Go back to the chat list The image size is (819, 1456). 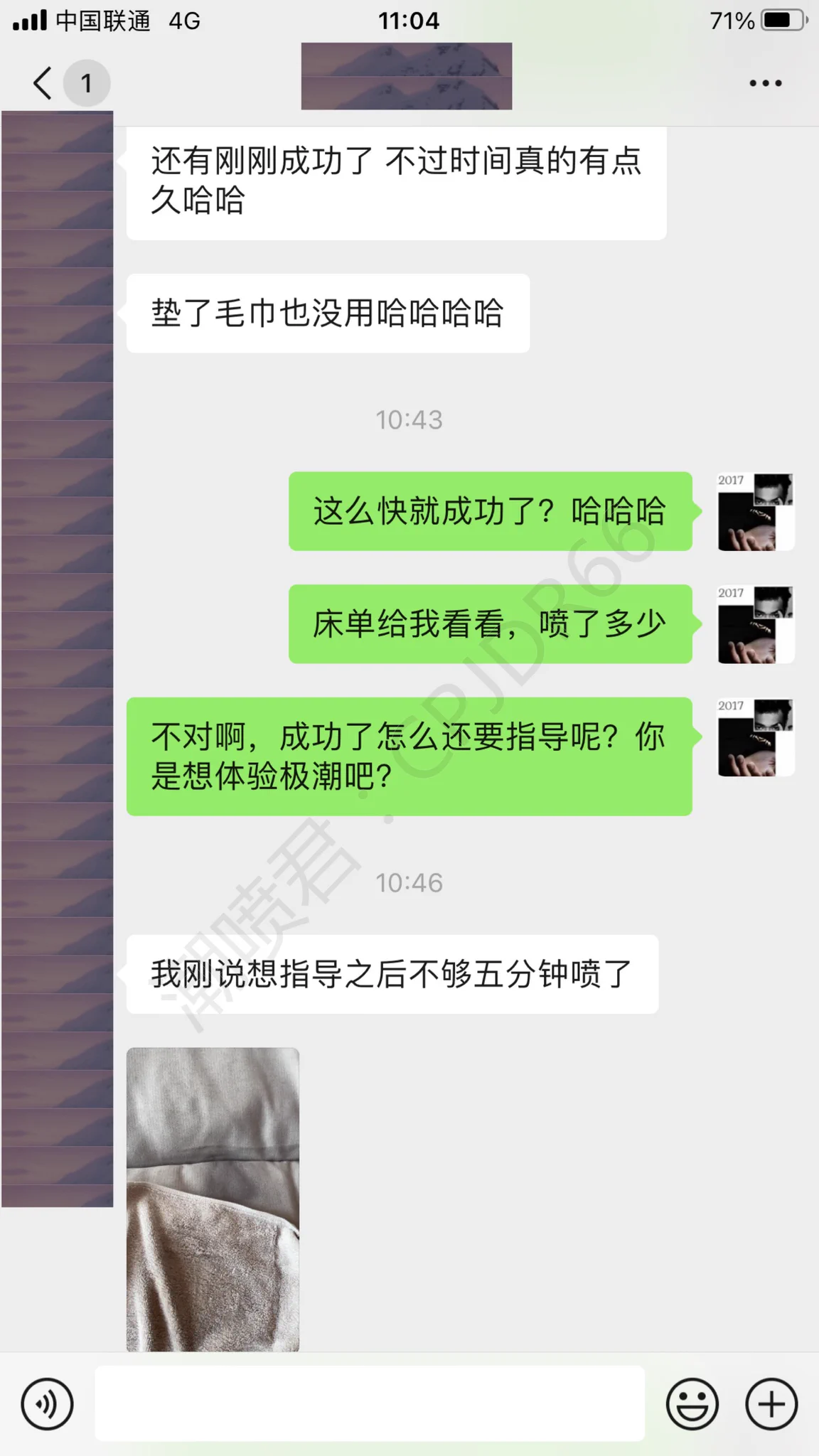[43, 83]
